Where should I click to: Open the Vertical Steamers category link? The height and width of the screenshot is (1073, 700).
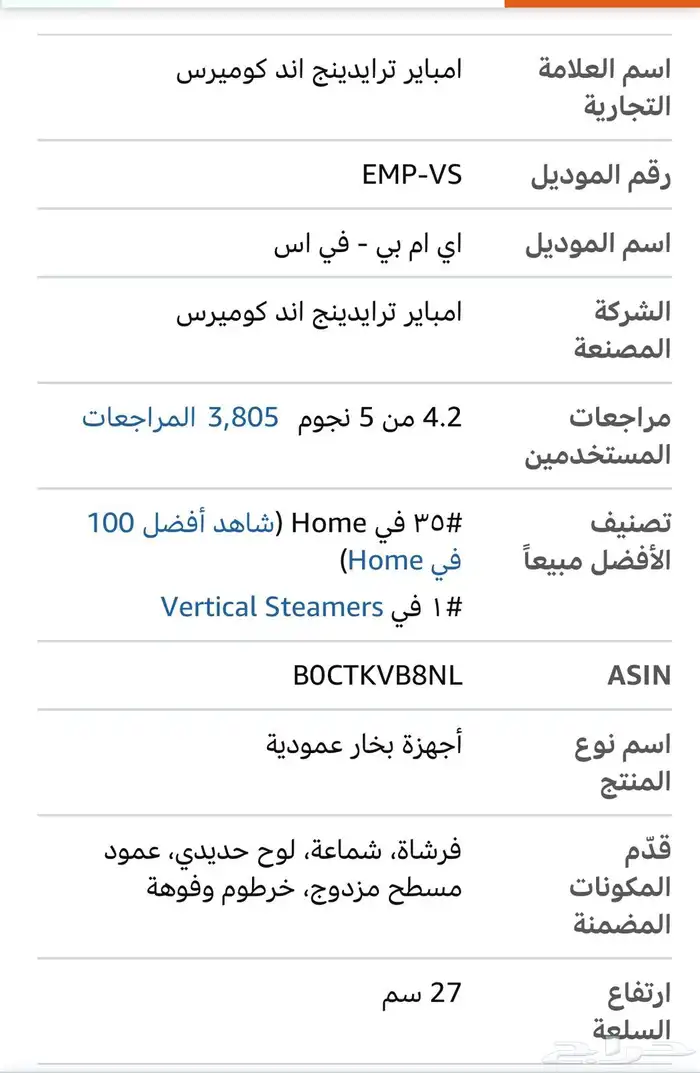(272, 606)
